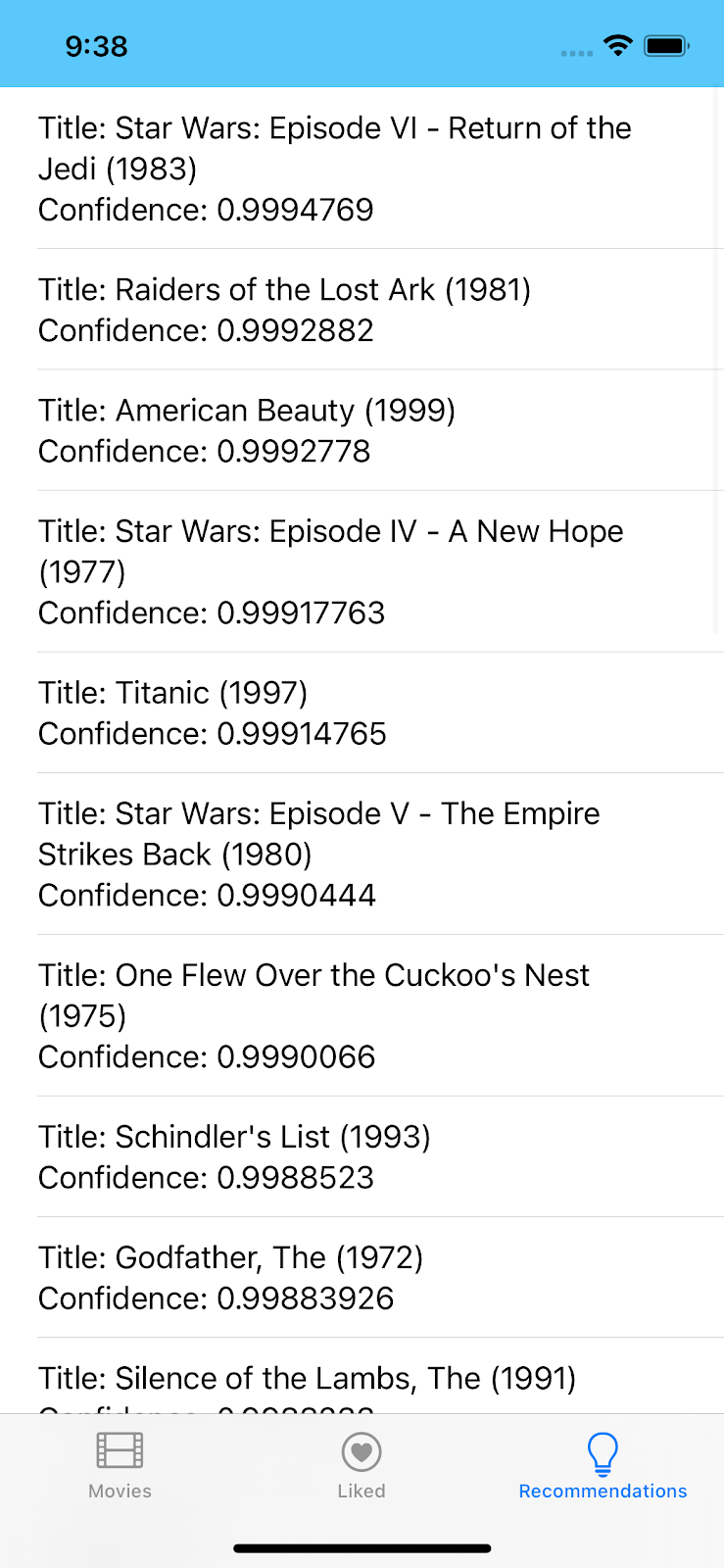Tap the Godfather, The (1972) recommendation
Viewport: 724px width, 1568px height.
click(362, 1277)
